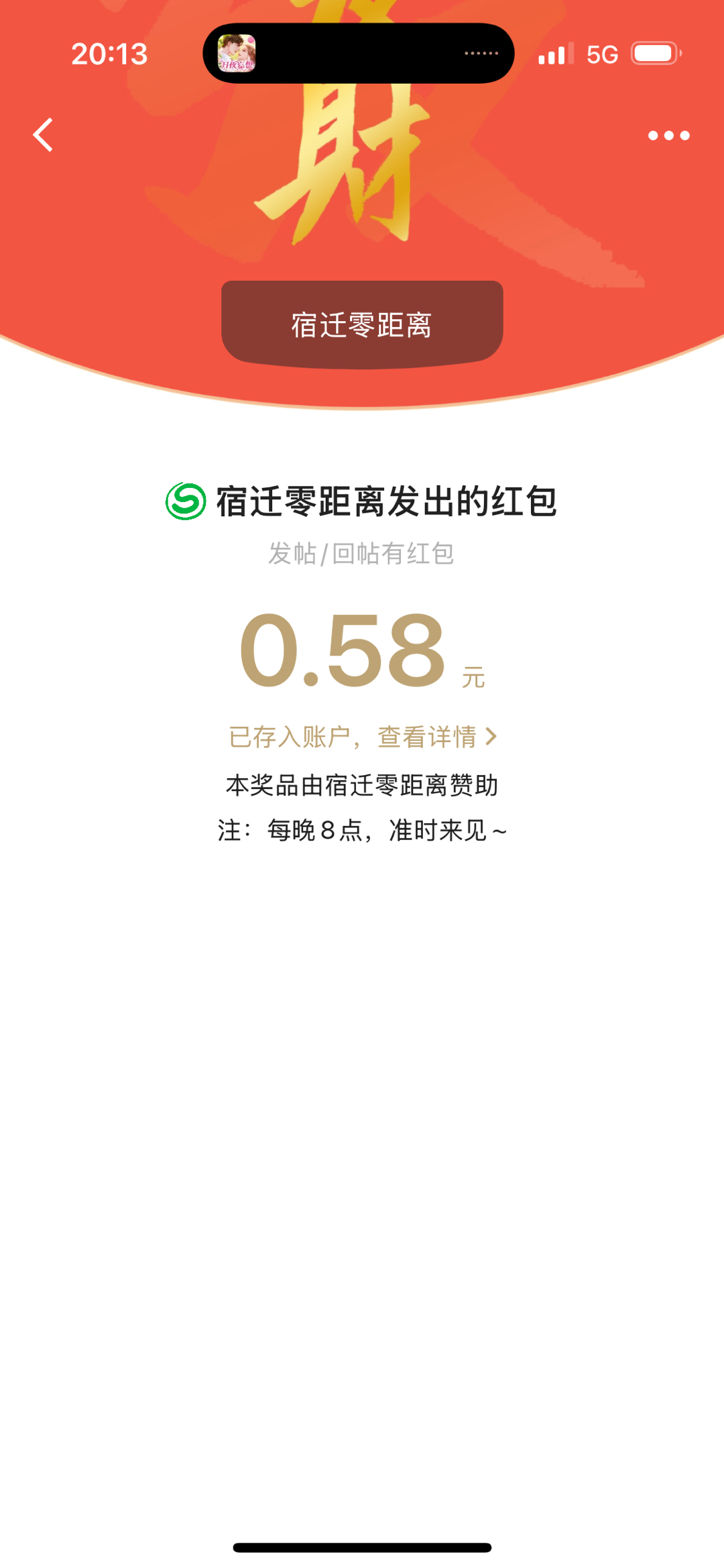Image resolution: width=724 pixels, height=1568 pixels.
Task: Open 已存入账户，查看详情 link
Action: tap(362, 737)
